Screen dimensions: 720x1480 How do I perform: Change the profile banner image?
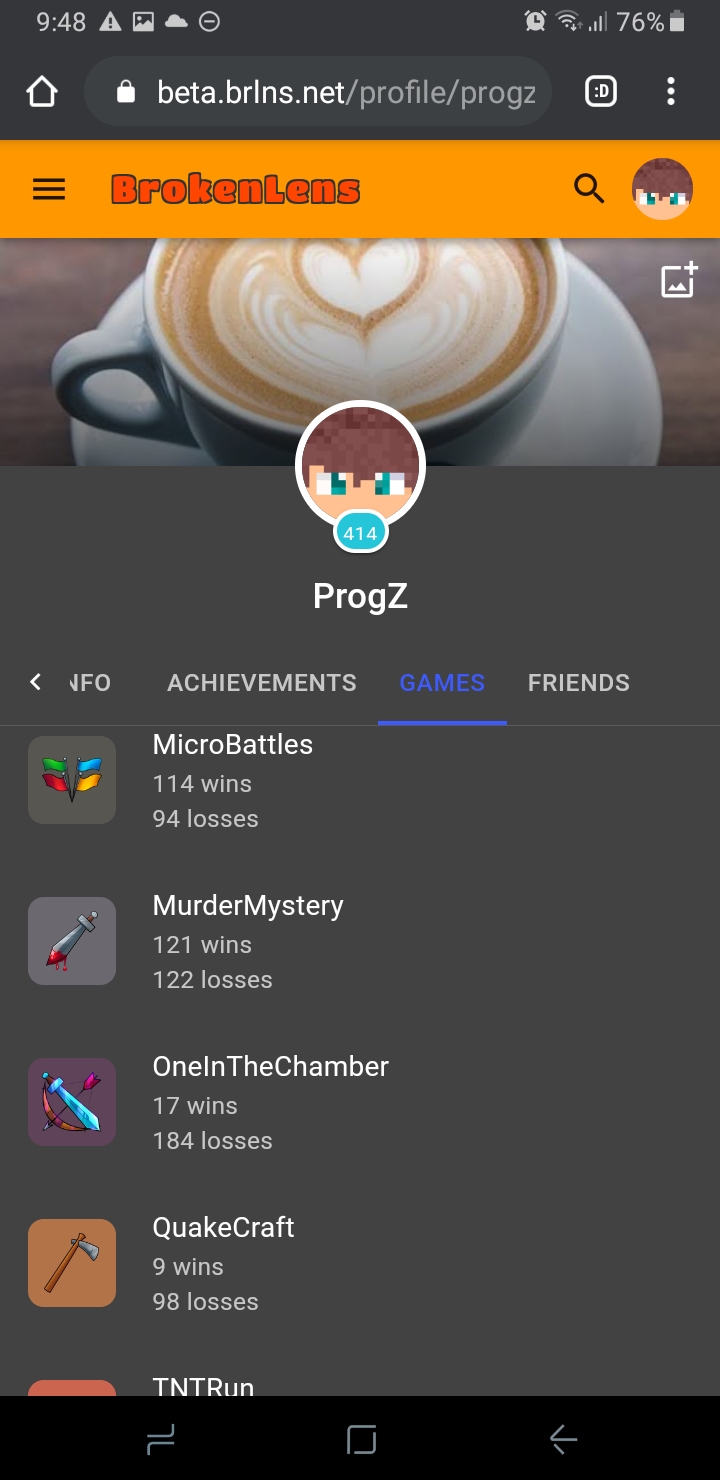(x=679, y=280)
